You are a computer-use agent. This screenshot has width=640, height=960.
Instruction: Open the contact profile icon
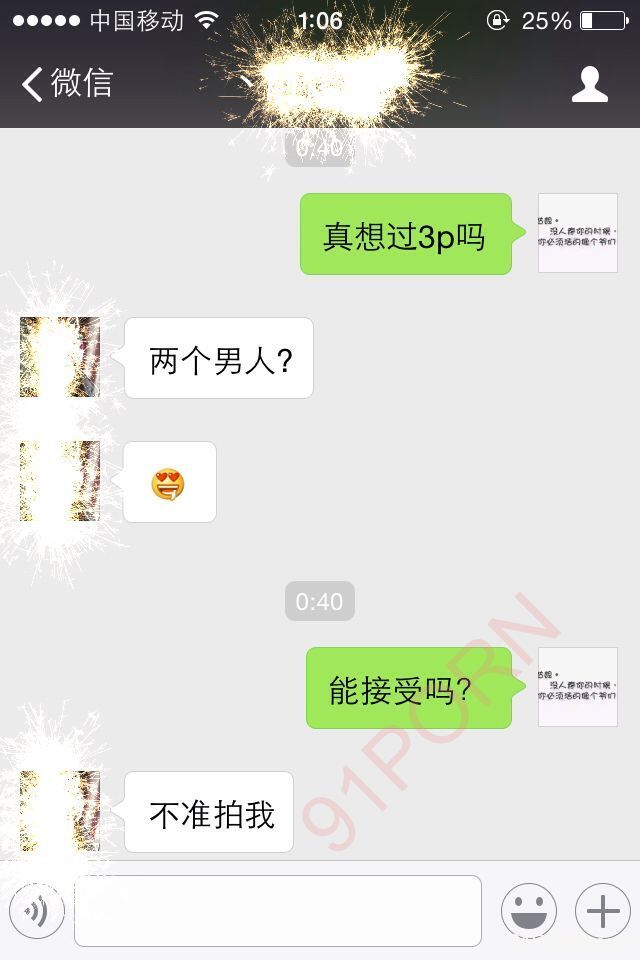[589, 84]
